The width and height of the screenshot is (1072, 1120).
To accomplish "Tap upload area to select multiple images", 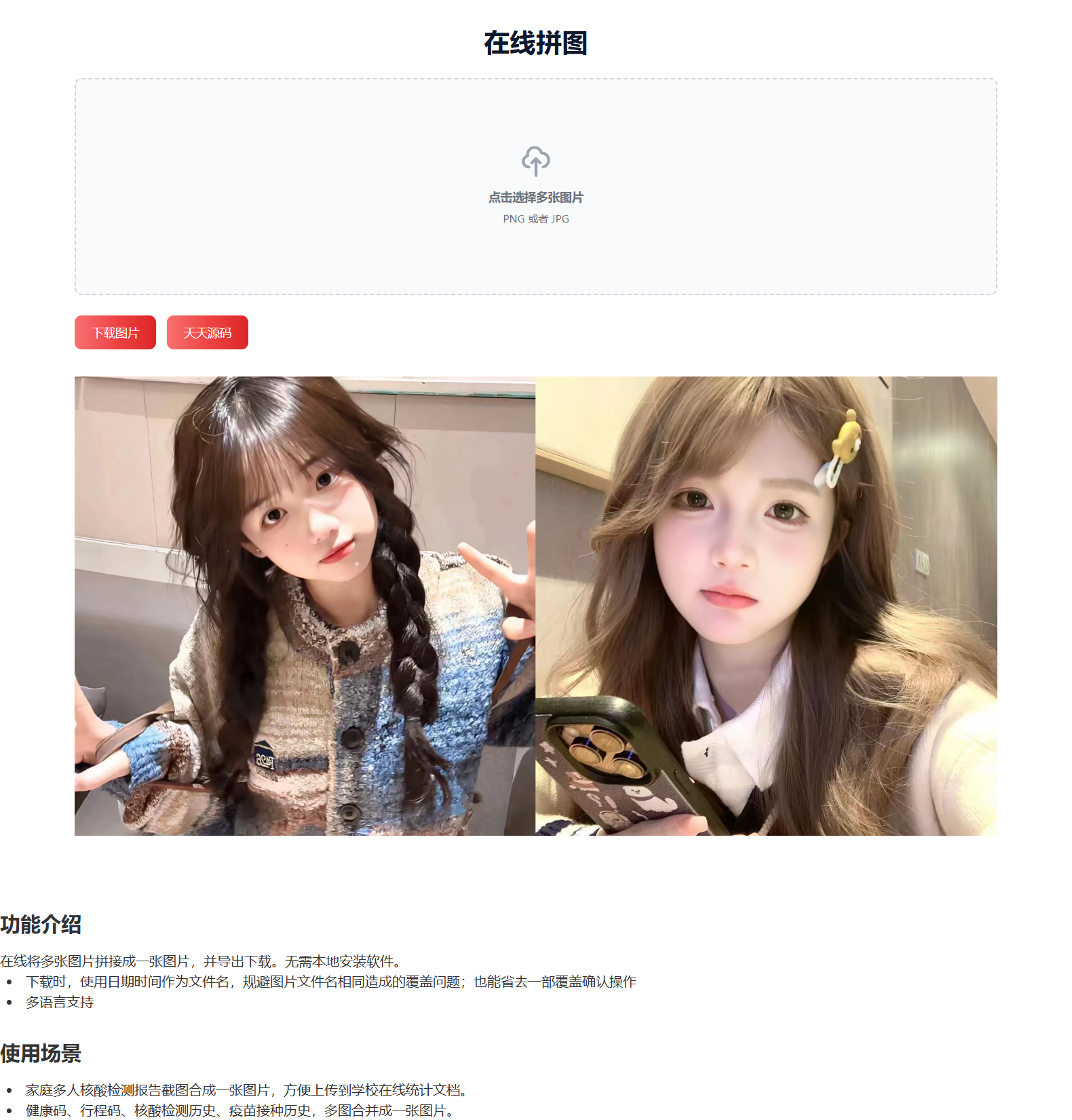I will [535, 187].
